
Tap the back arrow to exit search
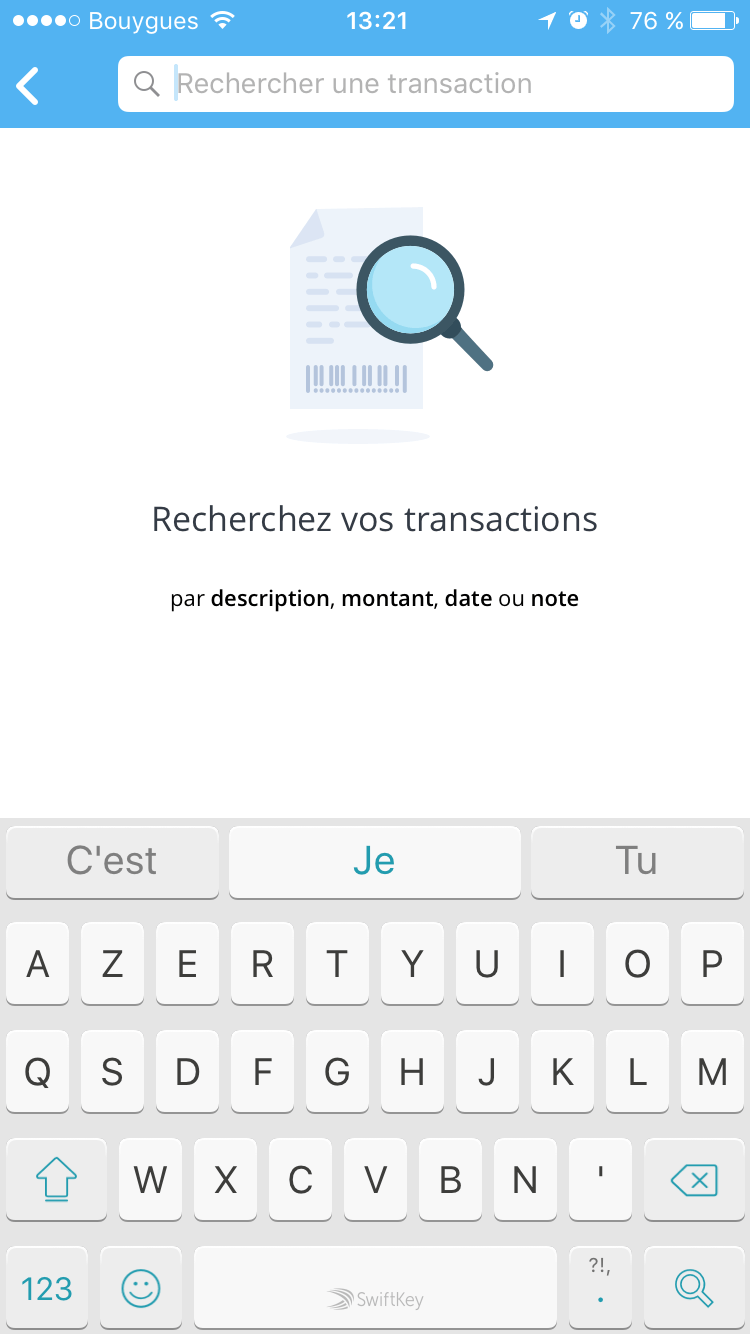point(27,84)
